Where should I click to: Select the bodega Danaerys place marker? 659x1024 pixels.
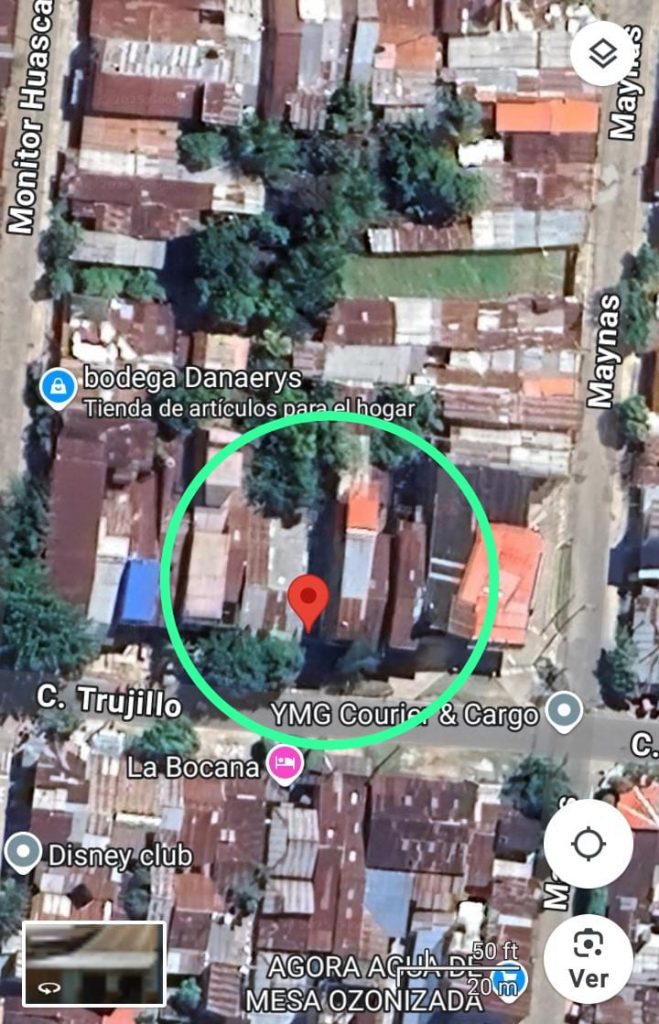(57, 385)
